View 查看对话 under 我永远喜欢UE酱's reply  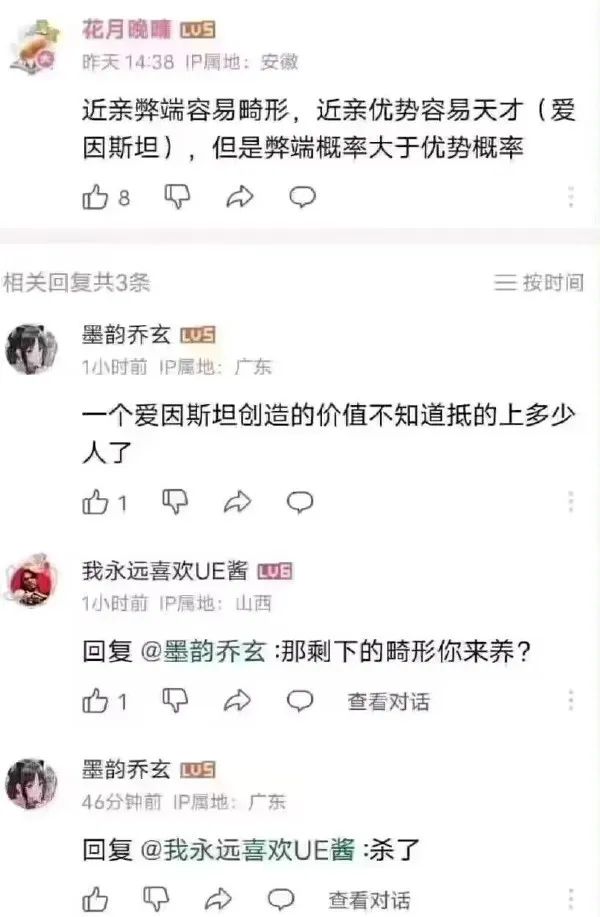pos(388,702)
